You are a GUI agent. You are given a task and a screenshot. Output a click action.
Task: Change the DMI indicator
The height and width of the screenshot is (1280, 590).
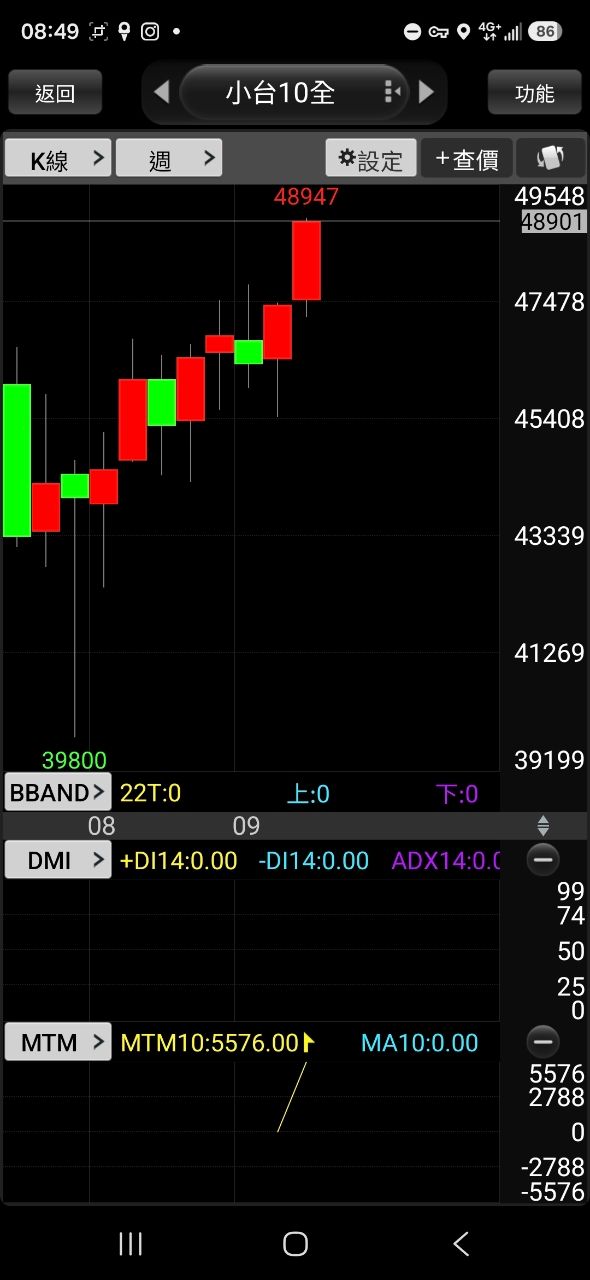click(x=58, y=860)
